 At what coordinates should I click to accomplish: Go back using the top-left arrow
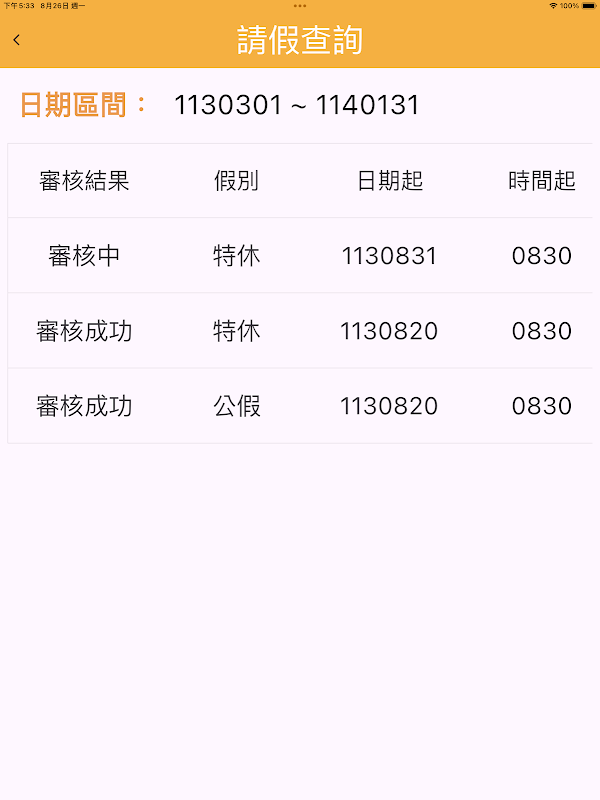tap(16, 40)
